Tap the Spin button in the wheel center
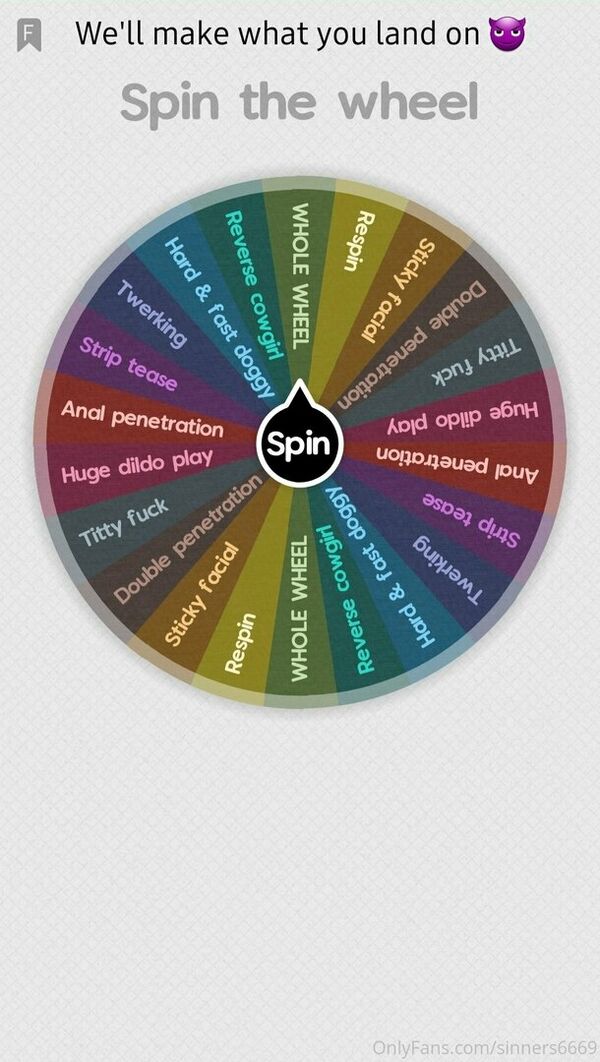 [300, 443]
